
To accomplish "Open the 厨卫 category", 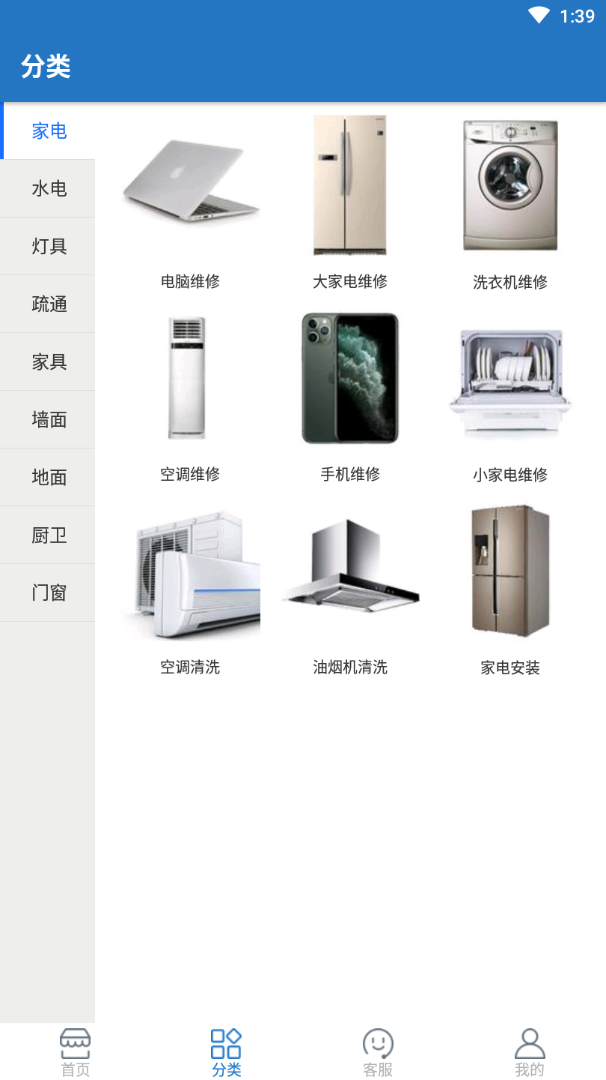I will click(x=48, y=535).
